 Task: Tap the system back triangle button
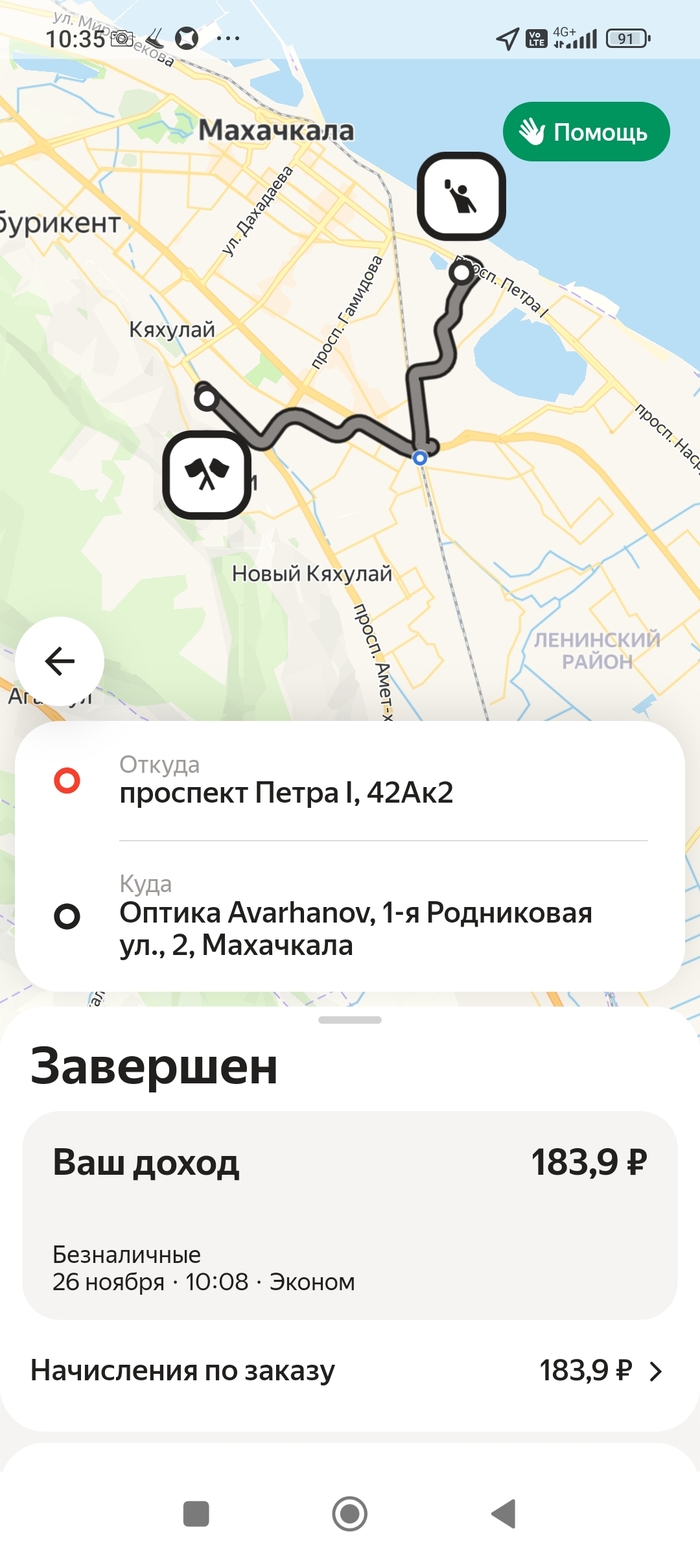click(504, 1514)
